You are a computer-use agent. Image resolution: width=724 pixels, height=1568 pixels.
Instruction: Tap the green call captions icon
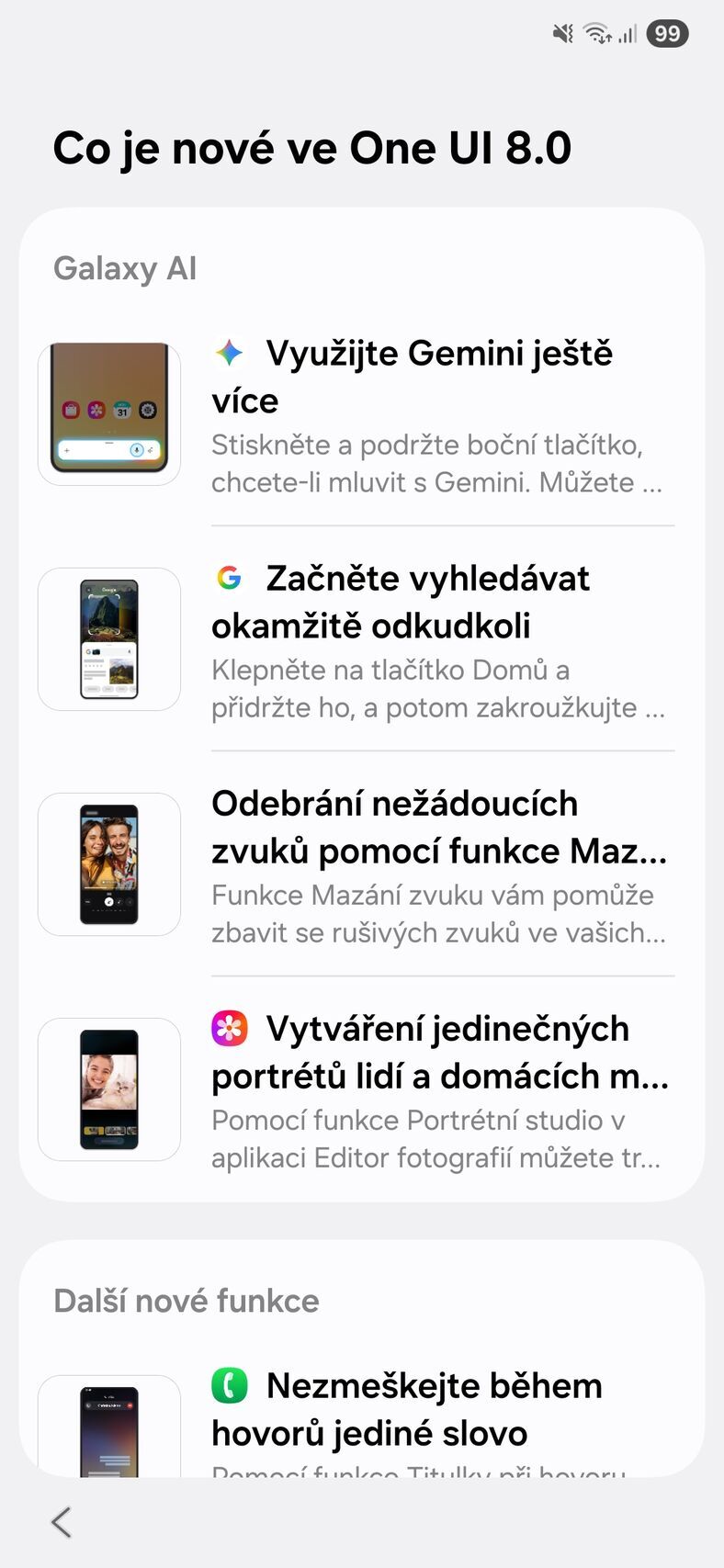click(230, 1385)
